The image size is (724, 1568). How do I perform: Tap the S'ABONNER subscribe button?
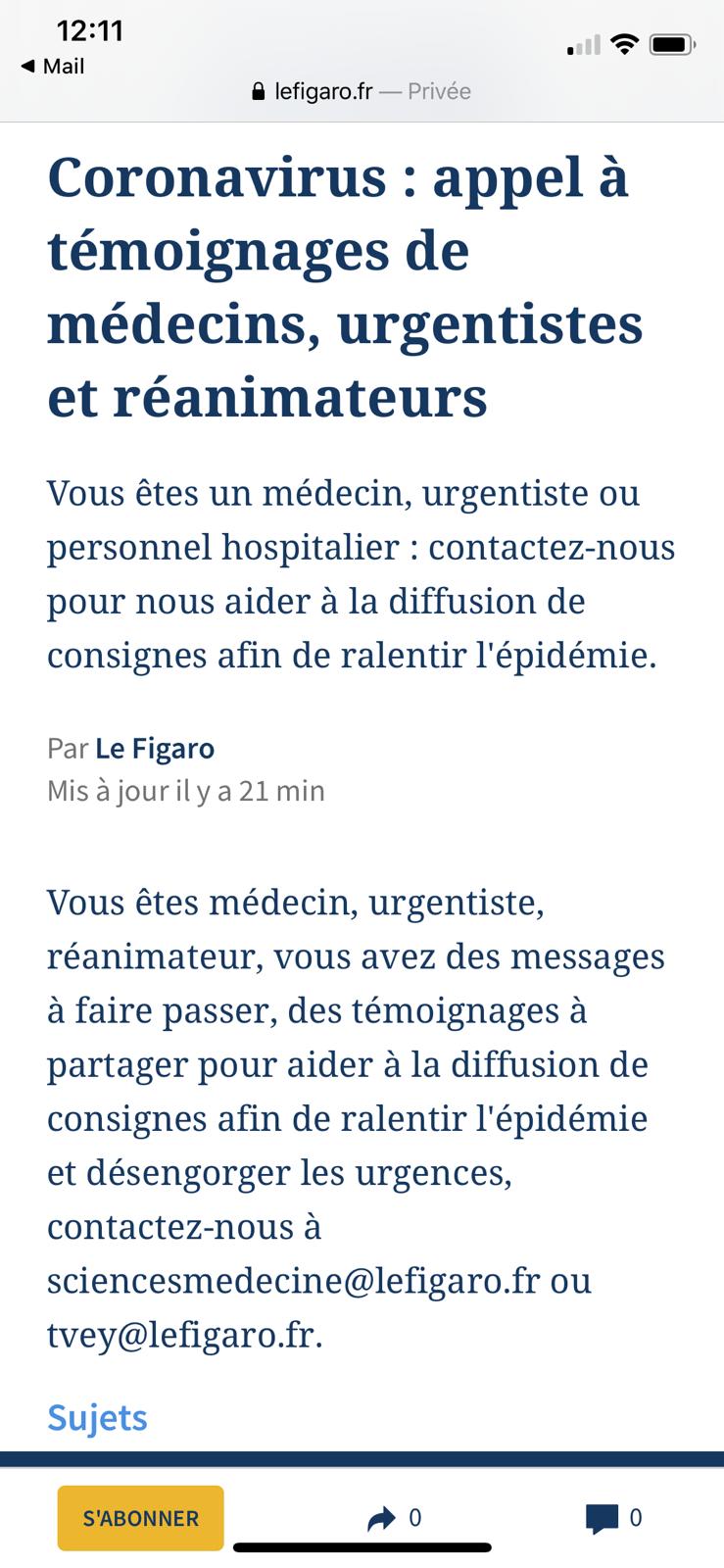click(140, 1518)
